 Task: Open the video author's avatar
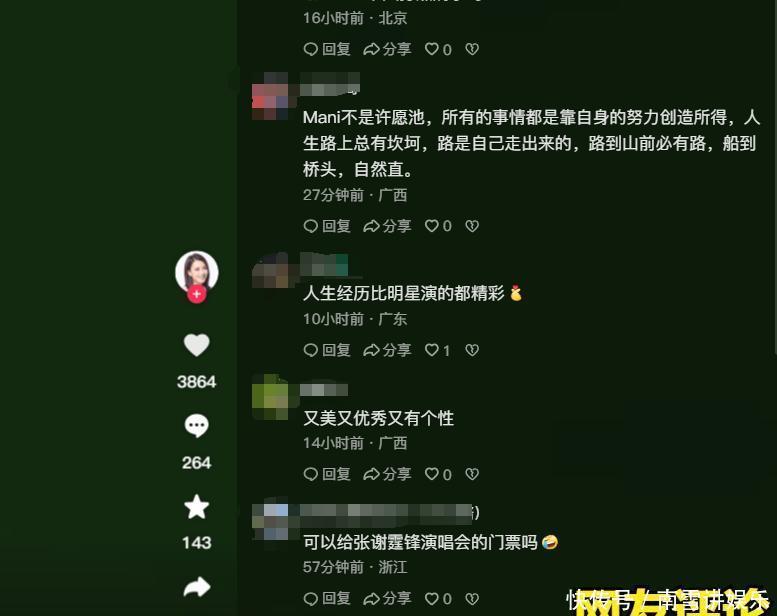pyautogui.click(x=196, y=270)
